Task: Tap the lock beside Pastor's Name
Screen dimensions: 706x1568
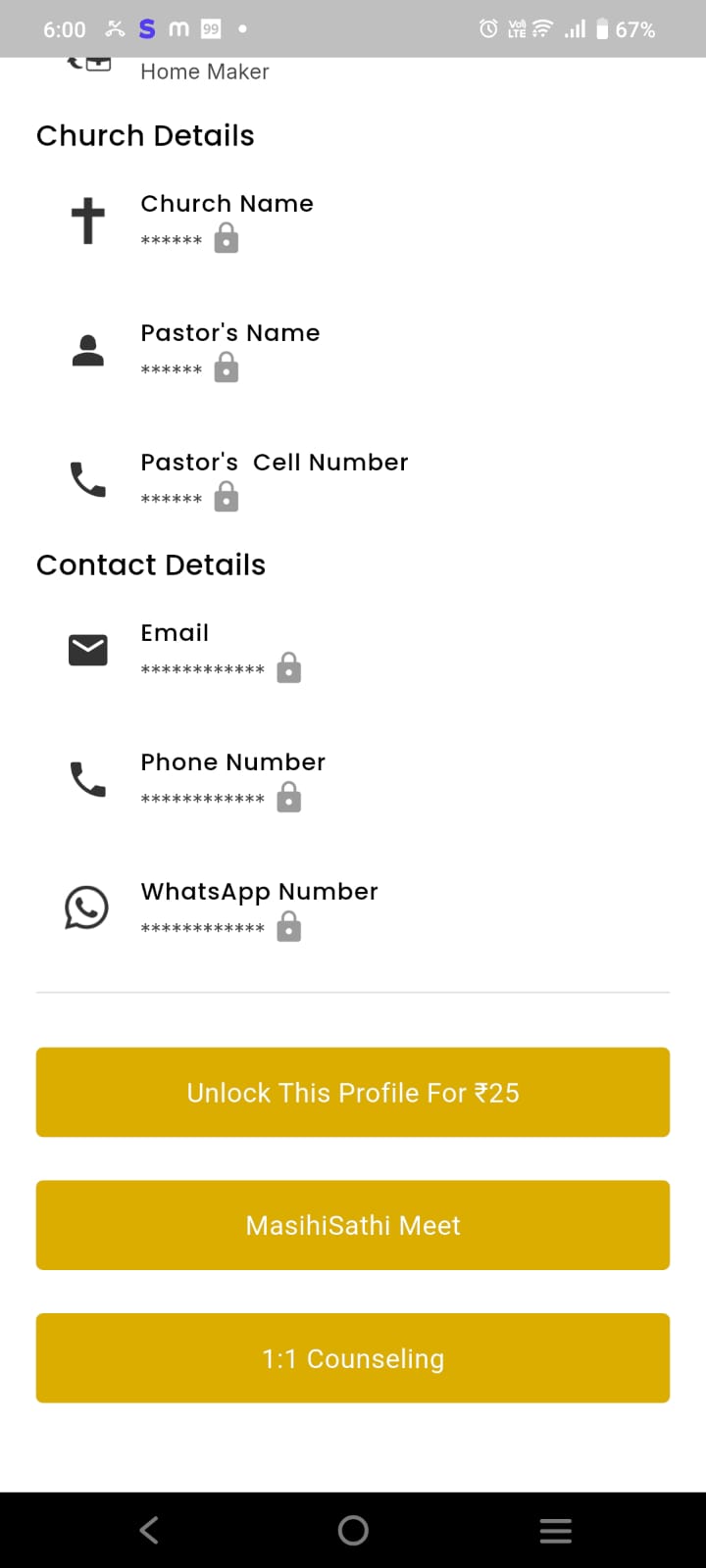Action: point(225,367)
